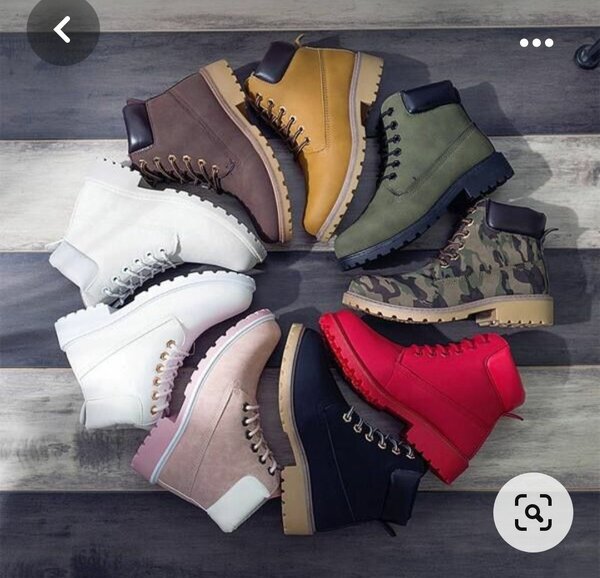Start visual search with the lens icon

click(x=533, y=512)
